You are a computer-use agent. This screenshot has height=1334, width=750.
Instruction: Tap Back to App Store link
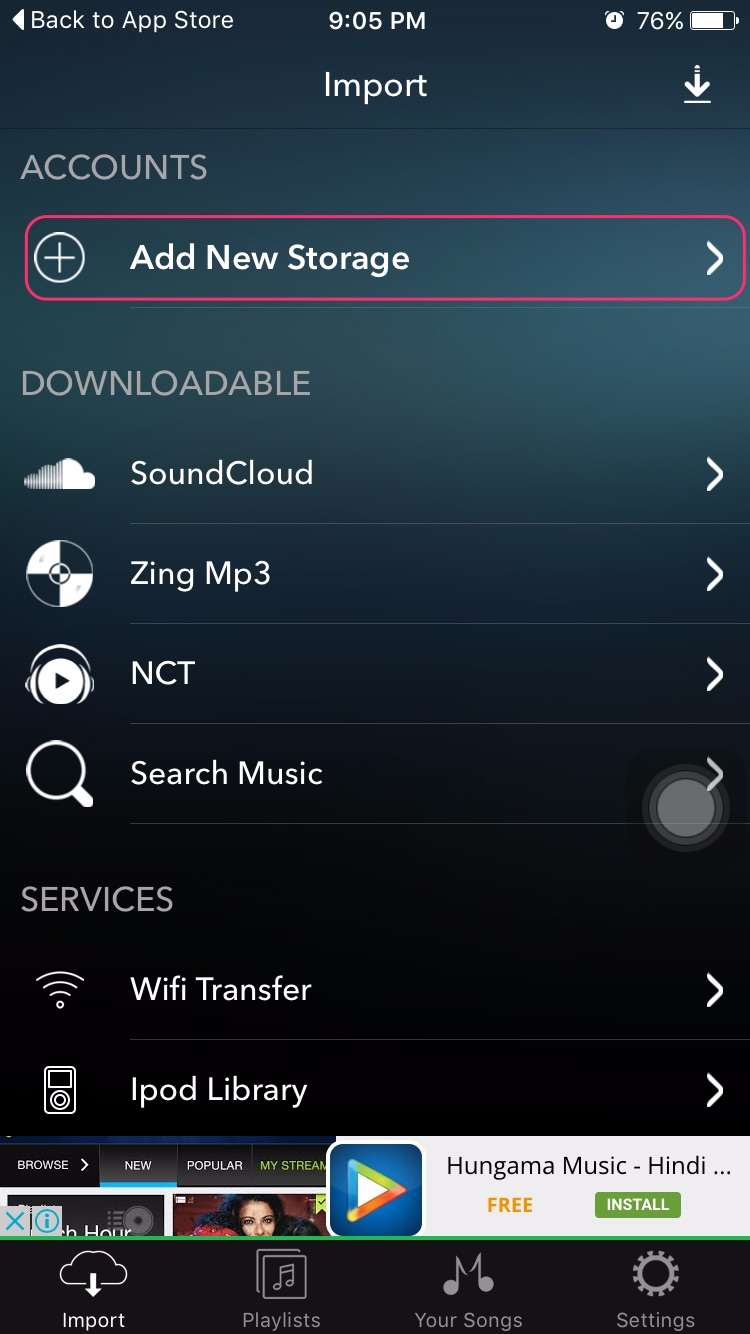tap(120, 19)
